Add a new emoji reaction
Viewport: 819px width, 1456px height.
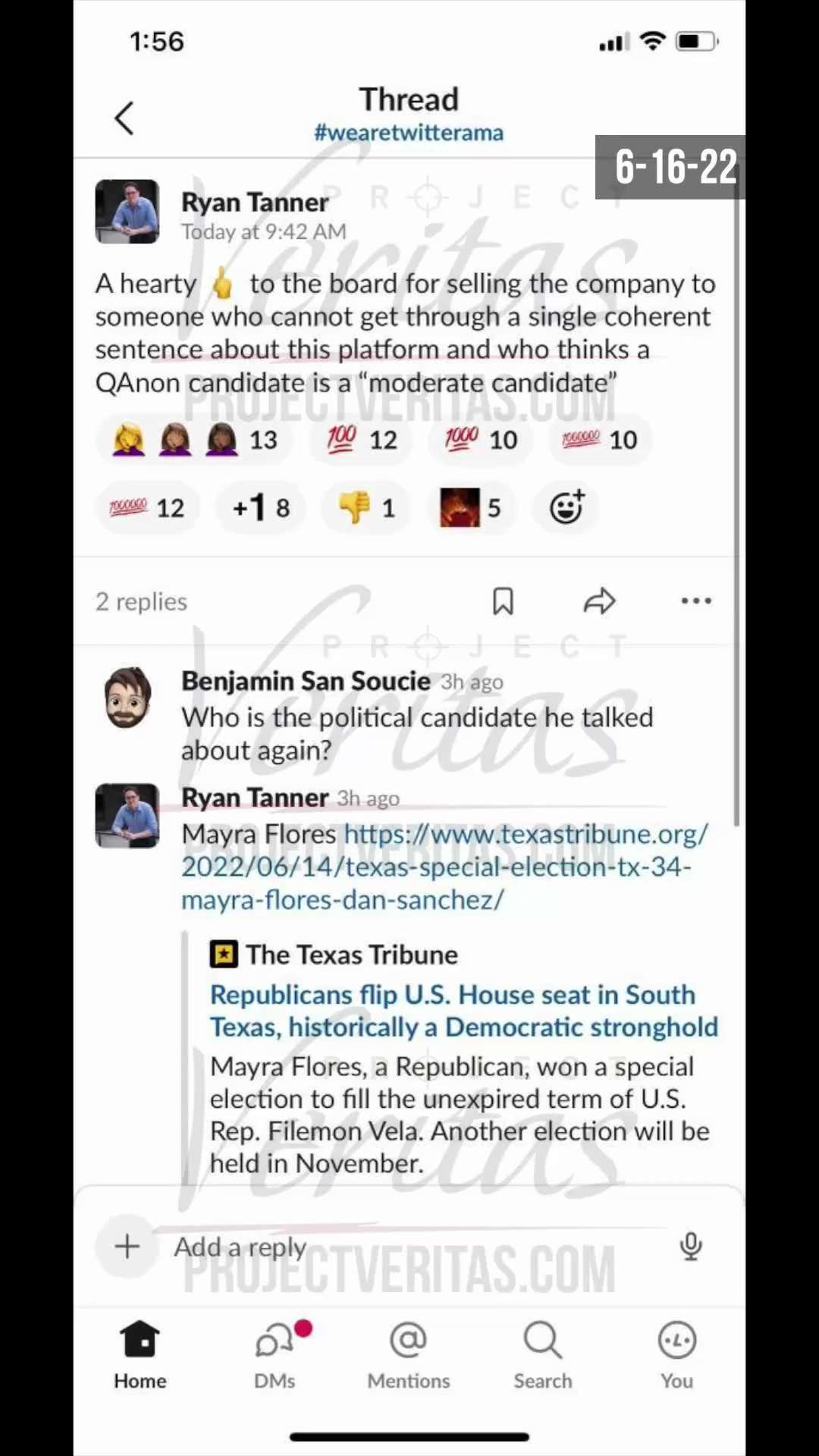pos(566,507)
